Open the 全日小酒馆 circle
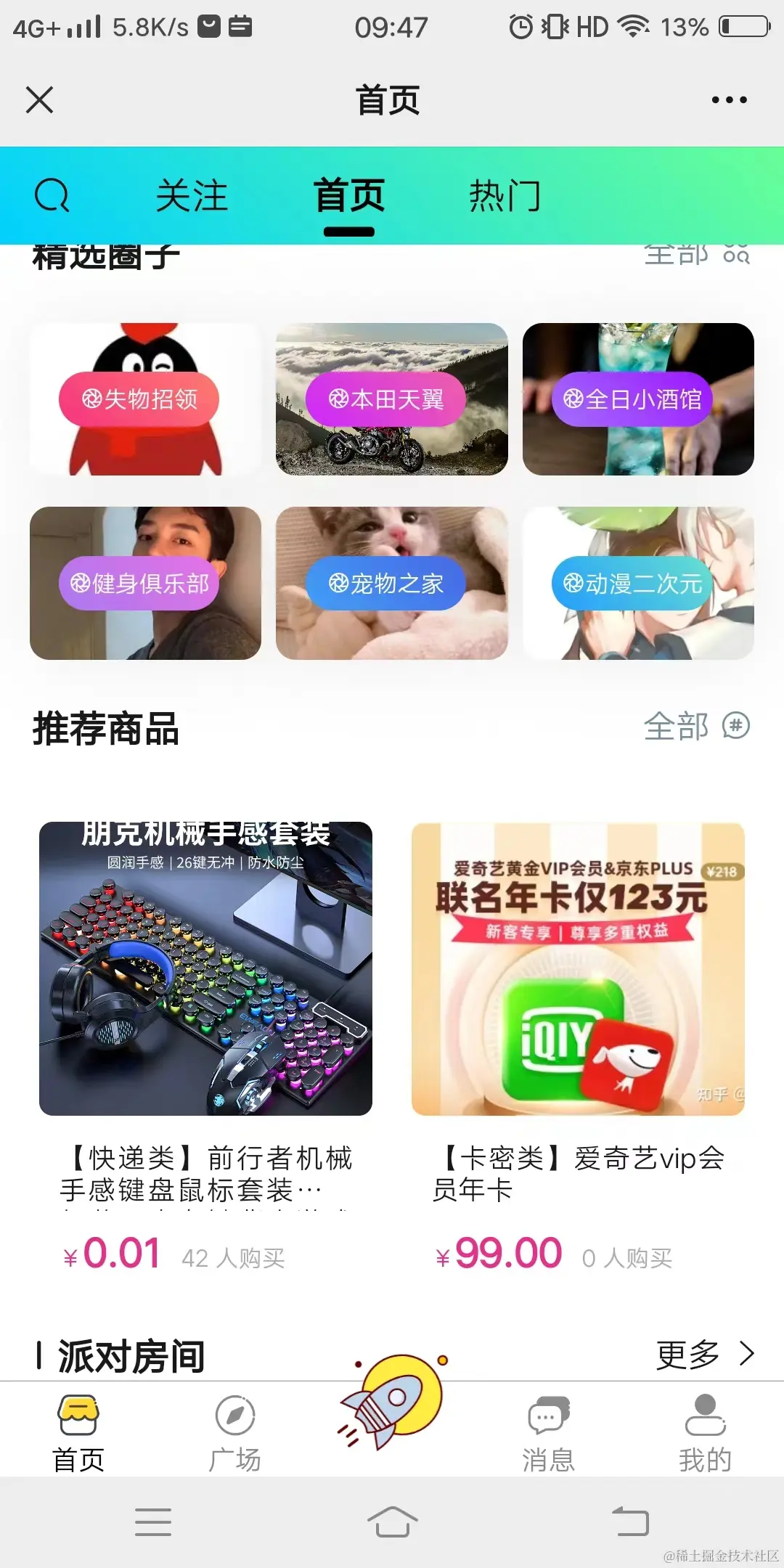Screen dimensions: 784x1568 [x=638, y=399]
